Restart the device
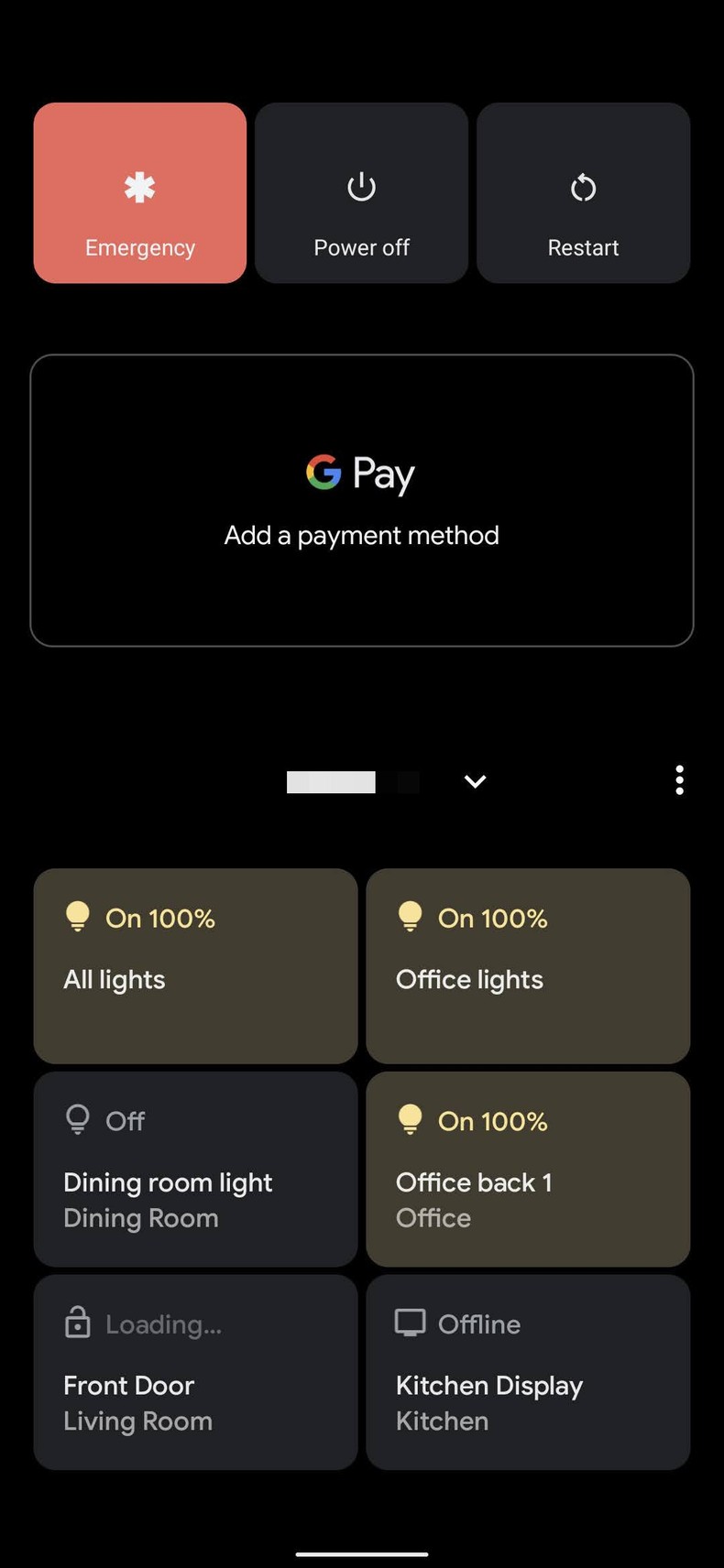 tap(583, 193)
